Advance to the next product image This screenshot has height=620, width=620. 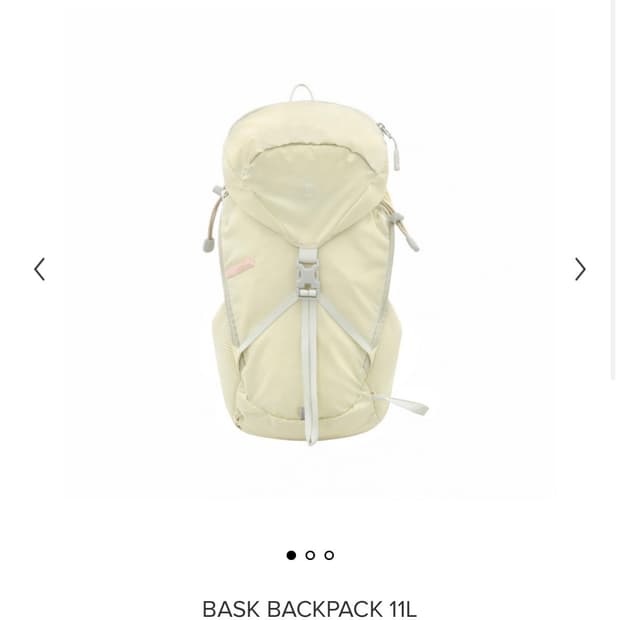tap(580, 269)
